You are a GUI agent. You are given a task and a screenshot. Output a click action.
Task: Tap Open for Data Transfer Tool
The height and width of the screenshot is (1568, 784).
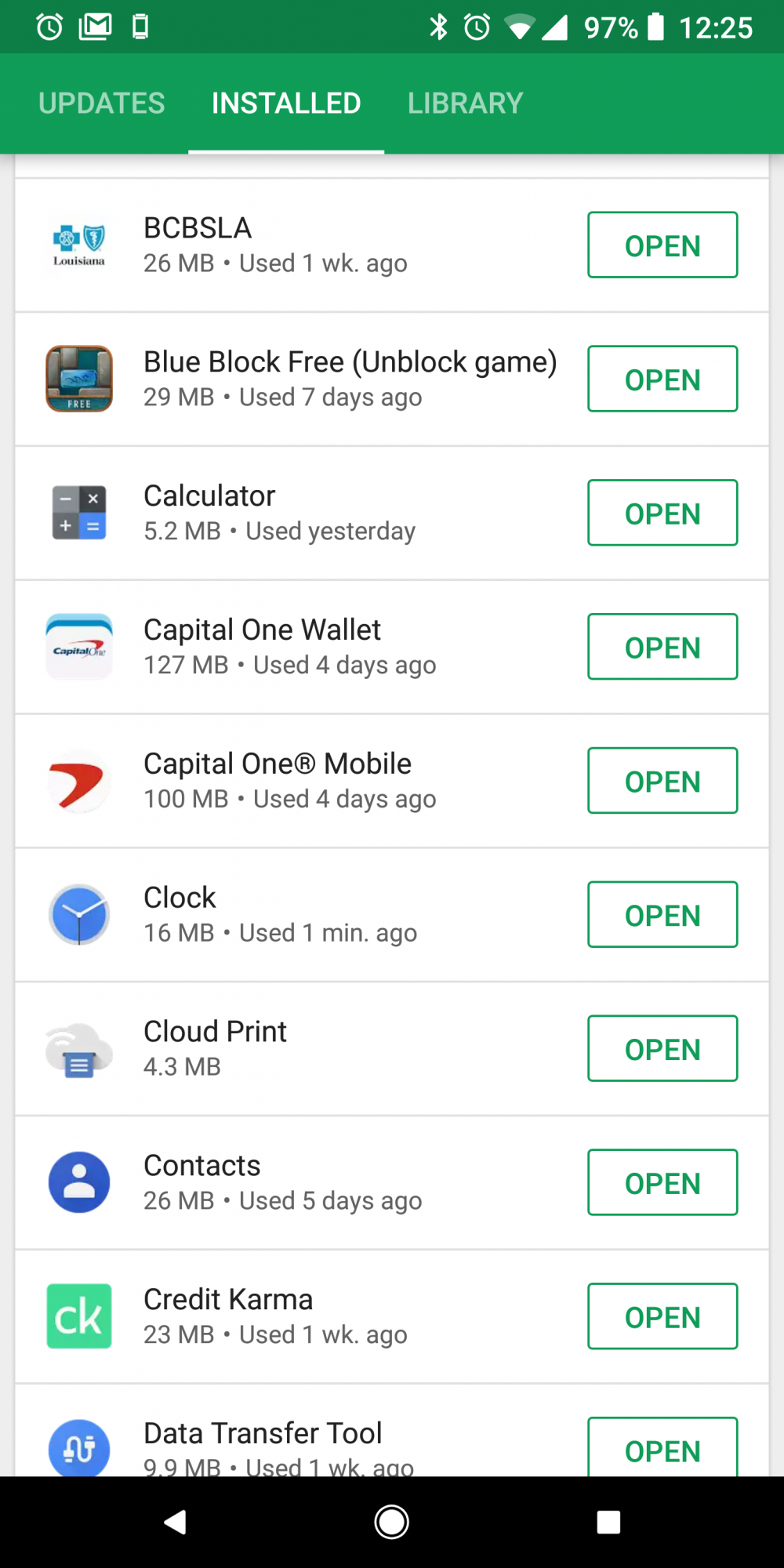[662, 1447]
